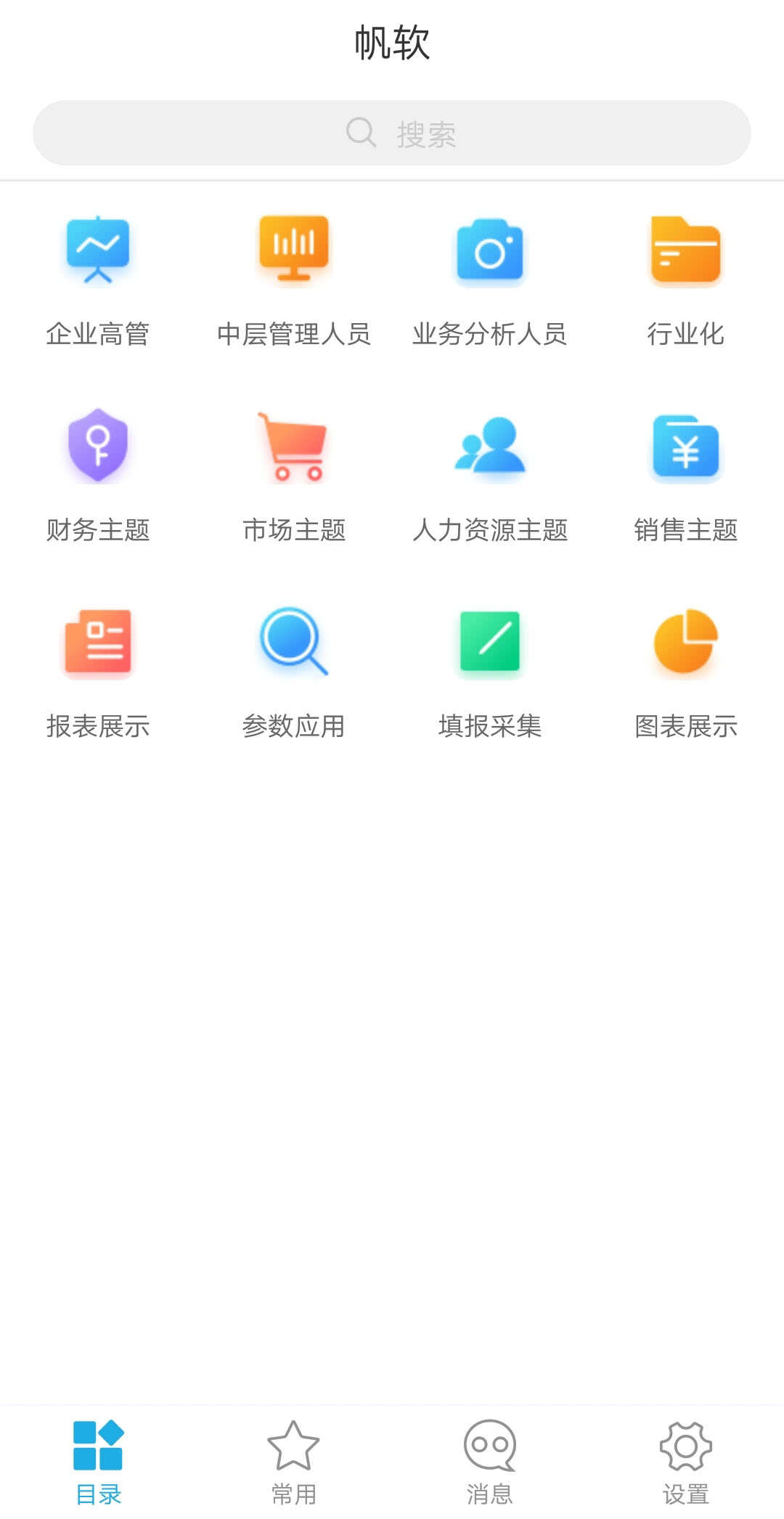The height and width of the screenshot is (1519, 784).
Task: Switch to the 常用 tab
Action: 294,1461
